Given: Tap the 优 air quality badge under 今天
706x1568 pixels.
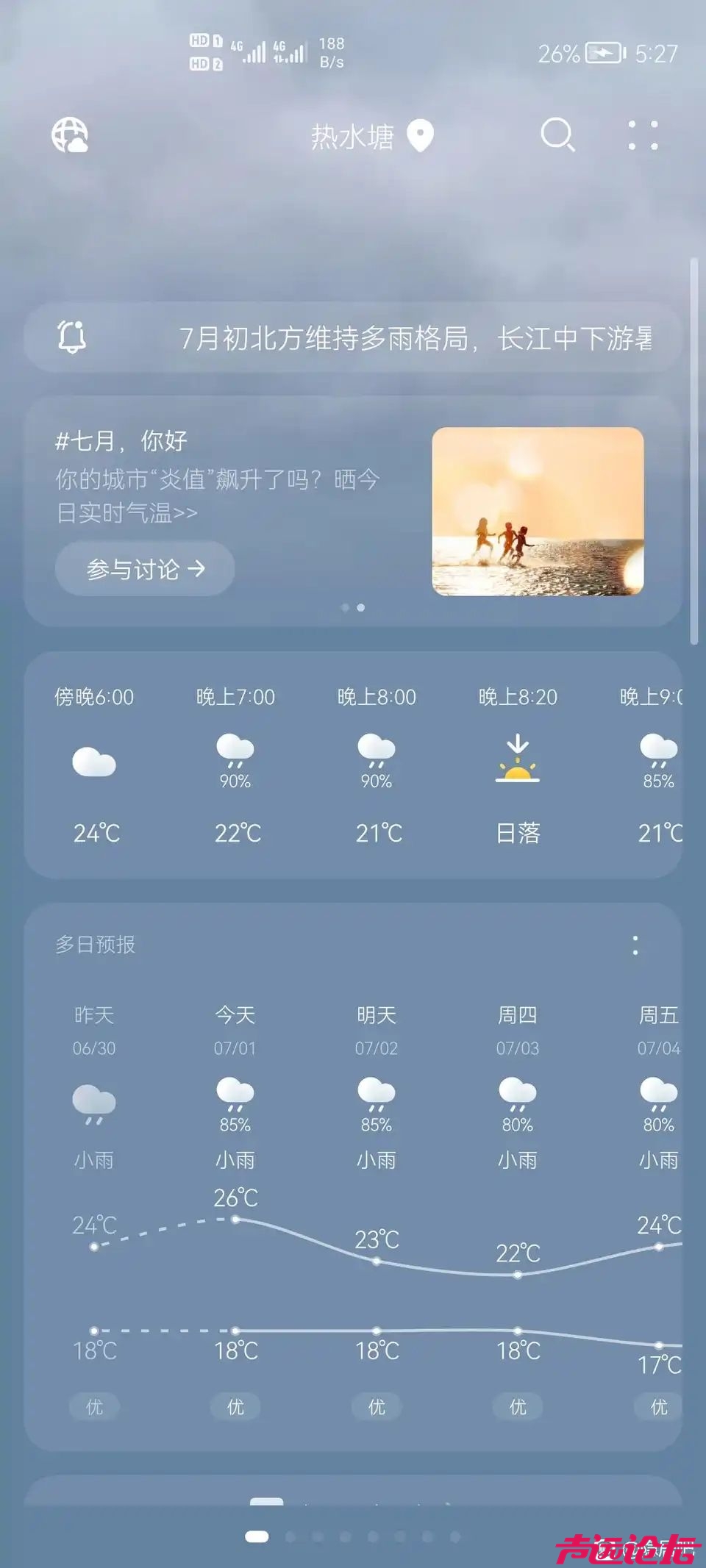Looking at the screenshot, I should point(235,1406).
